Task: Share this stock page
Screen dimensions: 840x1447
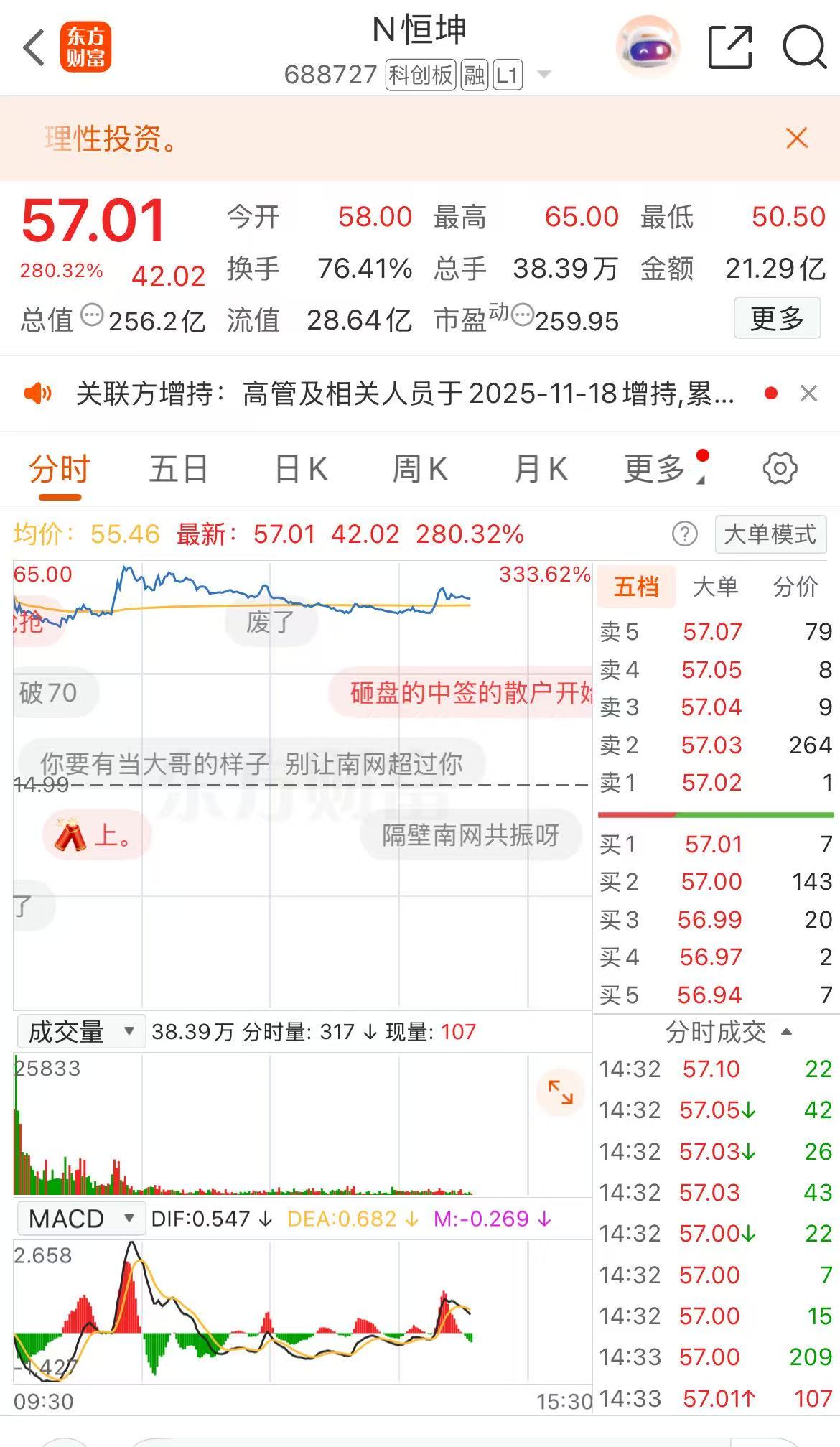Action: click(729, 48)
